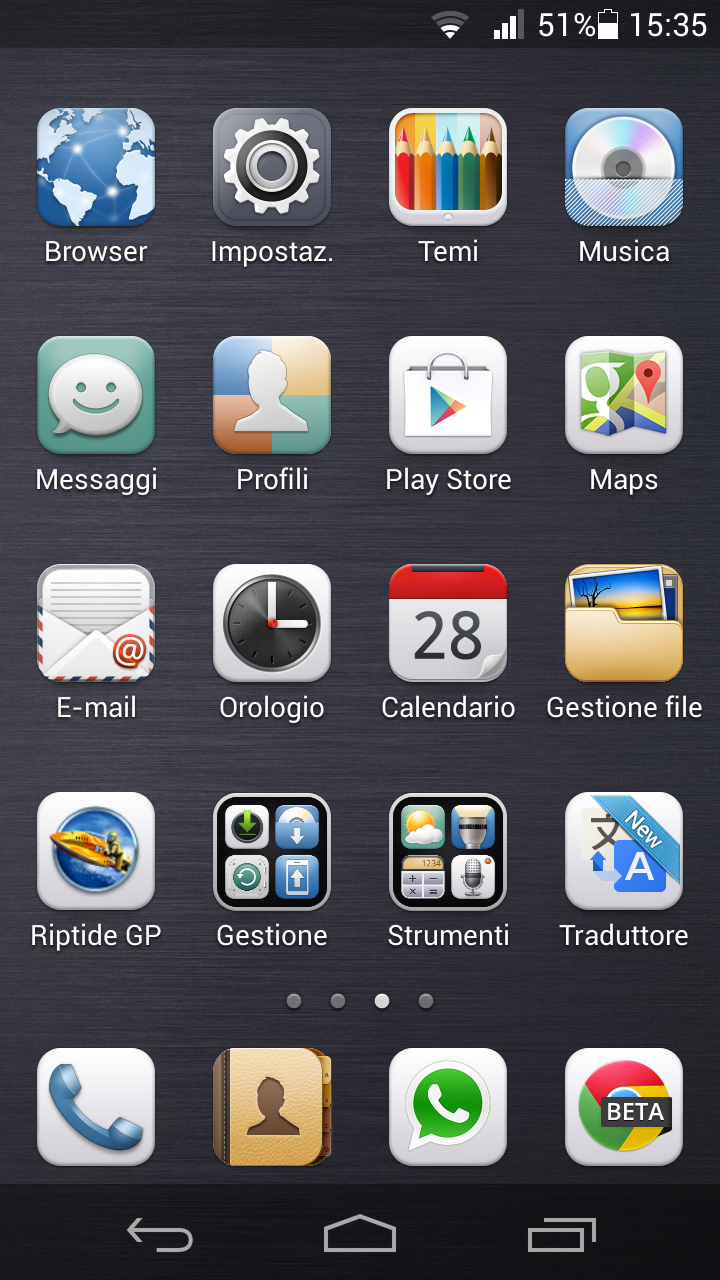Viewport: 720px width, 1280px height.
Task: Open Google Maps
Action: (624, 396)
